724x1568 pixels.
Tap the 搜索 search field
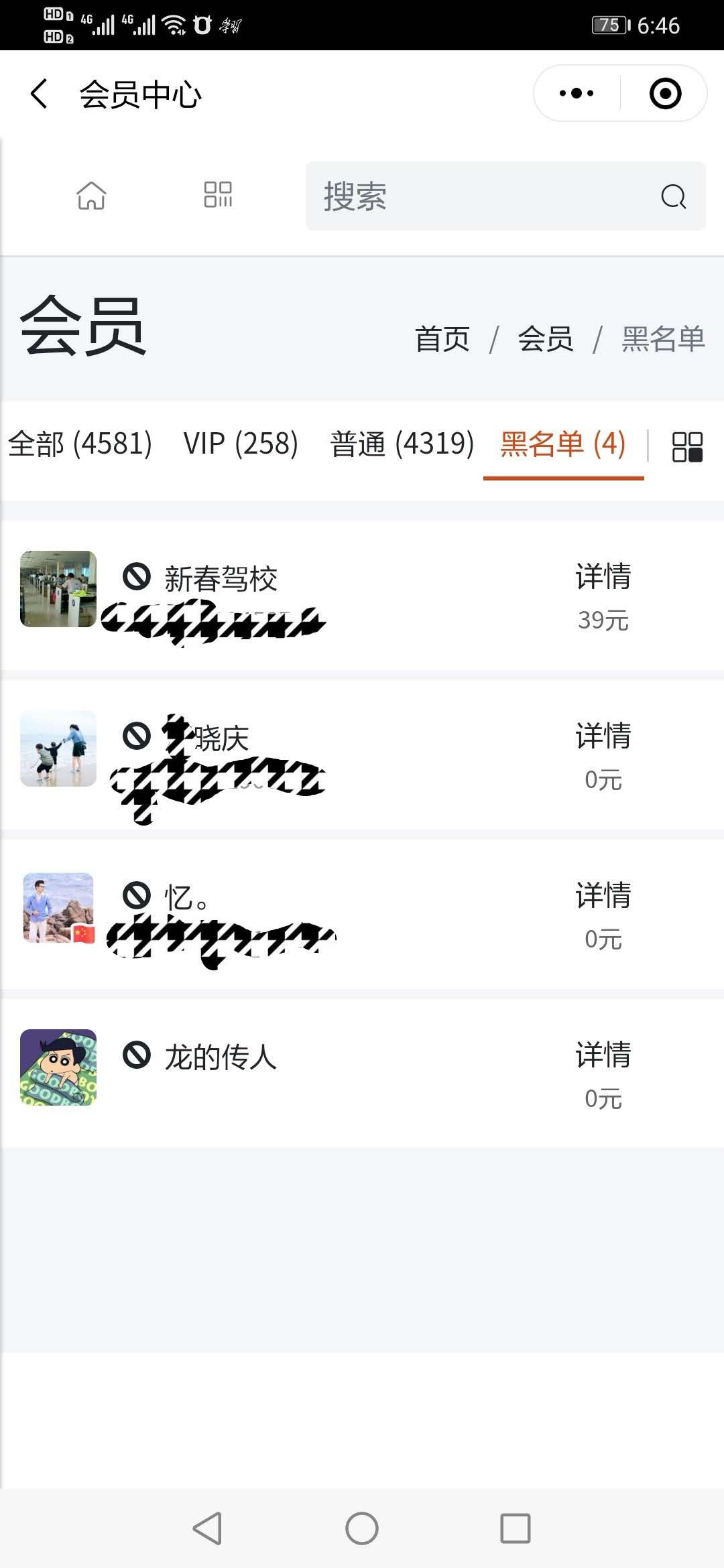(x=483, y=196)
